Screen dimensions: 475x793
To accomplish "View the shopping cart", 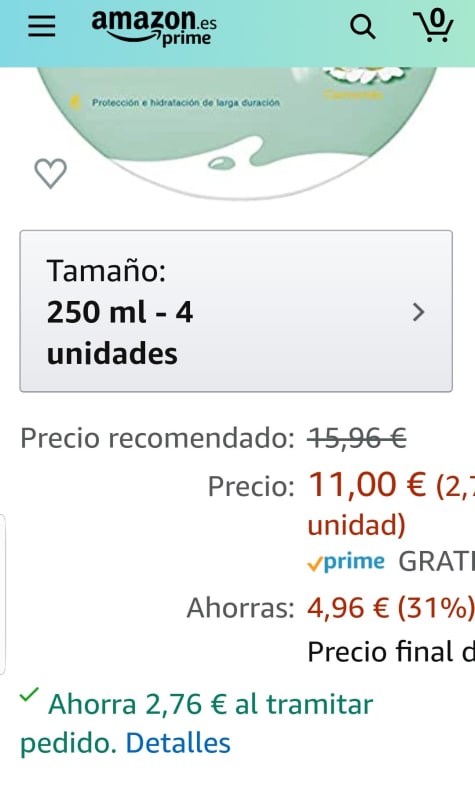I will tap(433, 25).
